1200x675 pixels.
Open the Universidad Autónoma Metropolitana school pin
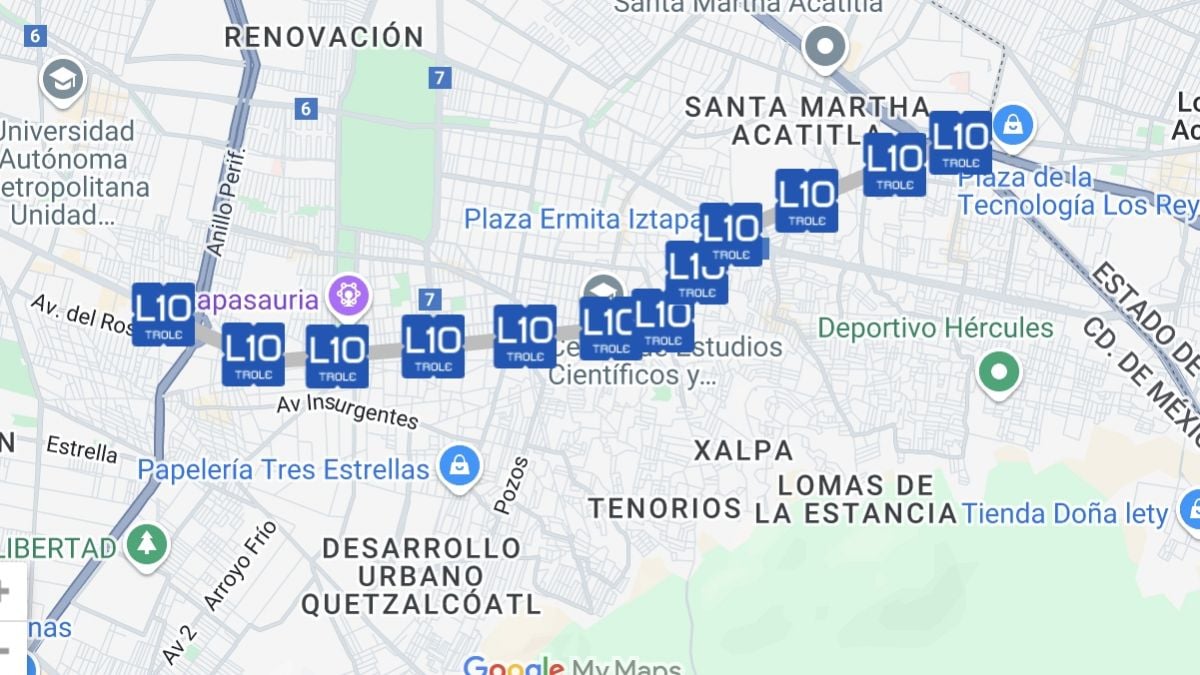(x=62, y=78)
